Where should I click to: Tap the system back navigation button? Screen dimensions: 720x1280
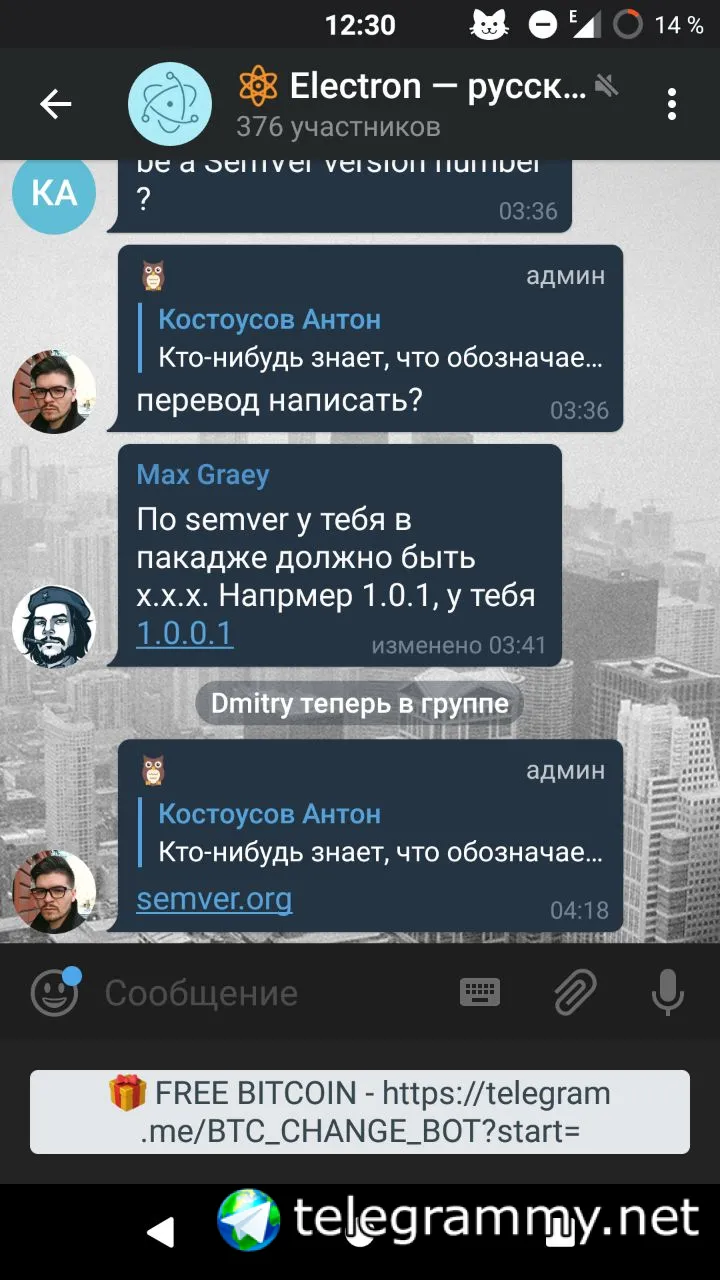160,1232
